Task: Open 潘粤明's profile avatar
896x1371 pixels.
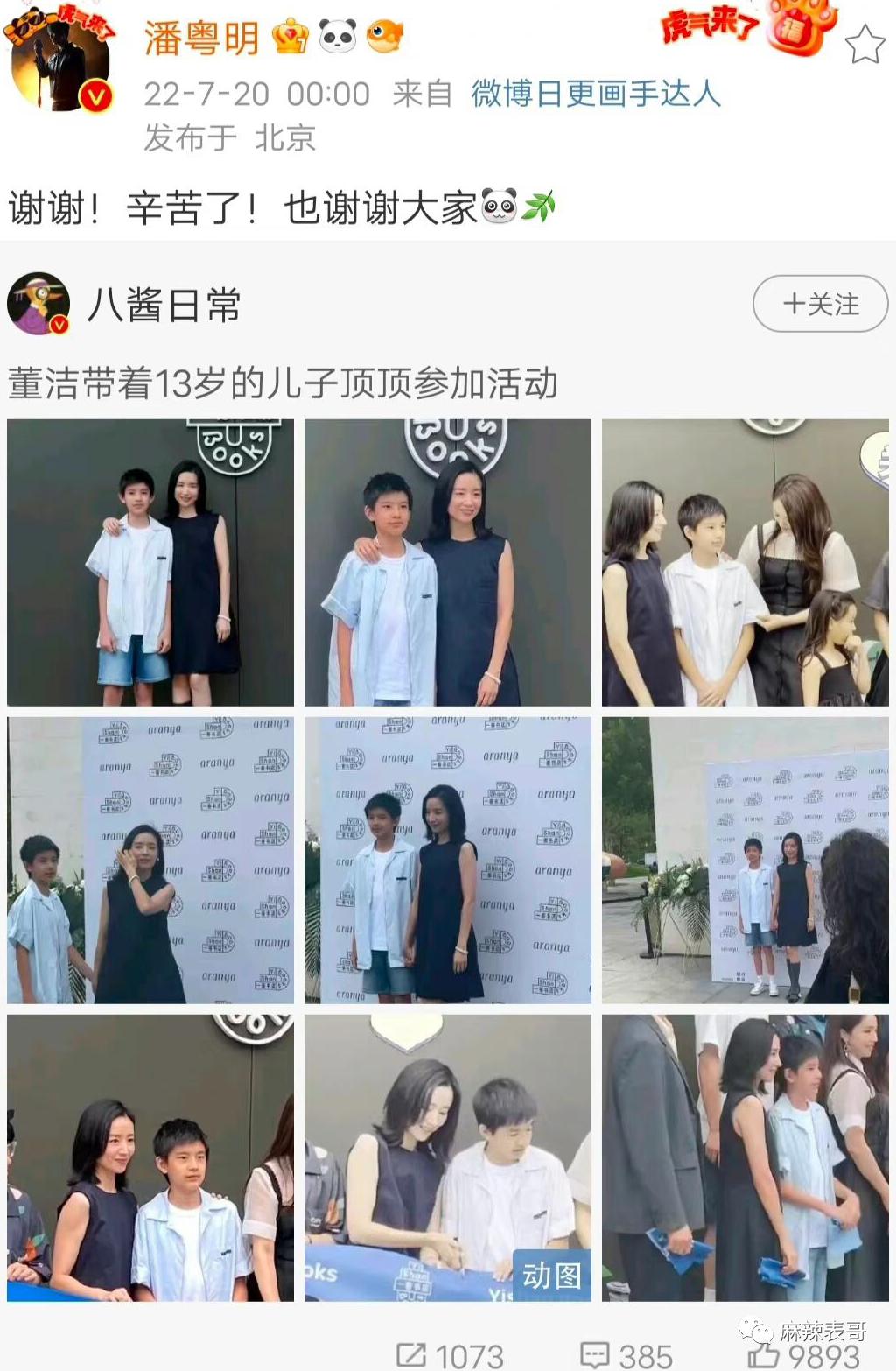Action: (61, 59)
